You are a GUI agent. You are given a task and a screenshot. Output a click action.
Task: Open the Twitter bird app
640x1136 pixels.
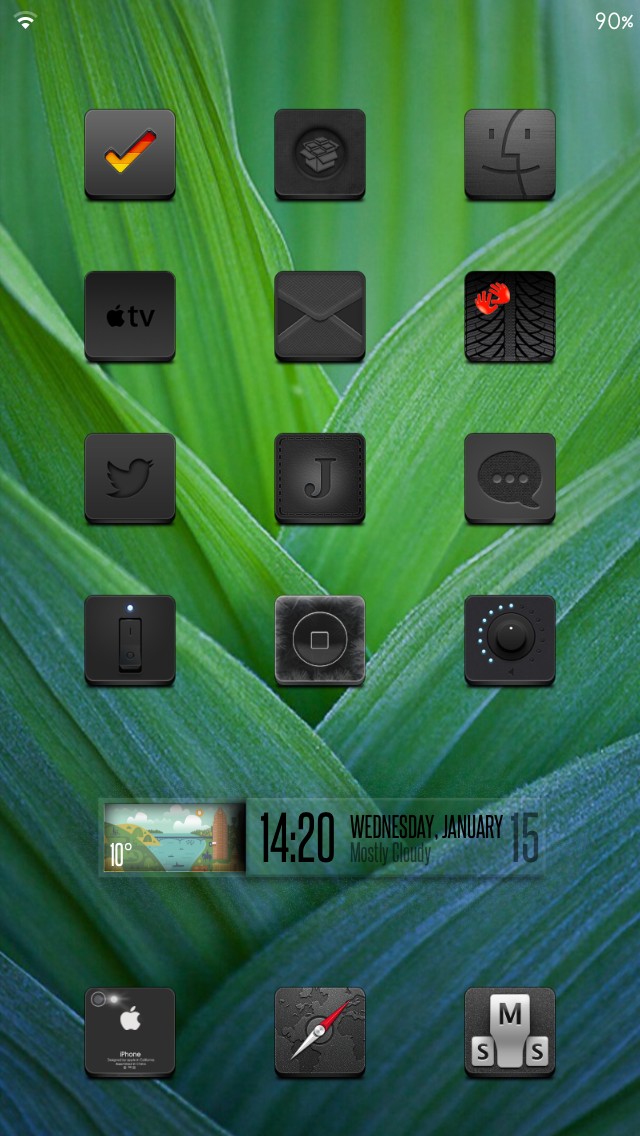(x=130, y=478)
